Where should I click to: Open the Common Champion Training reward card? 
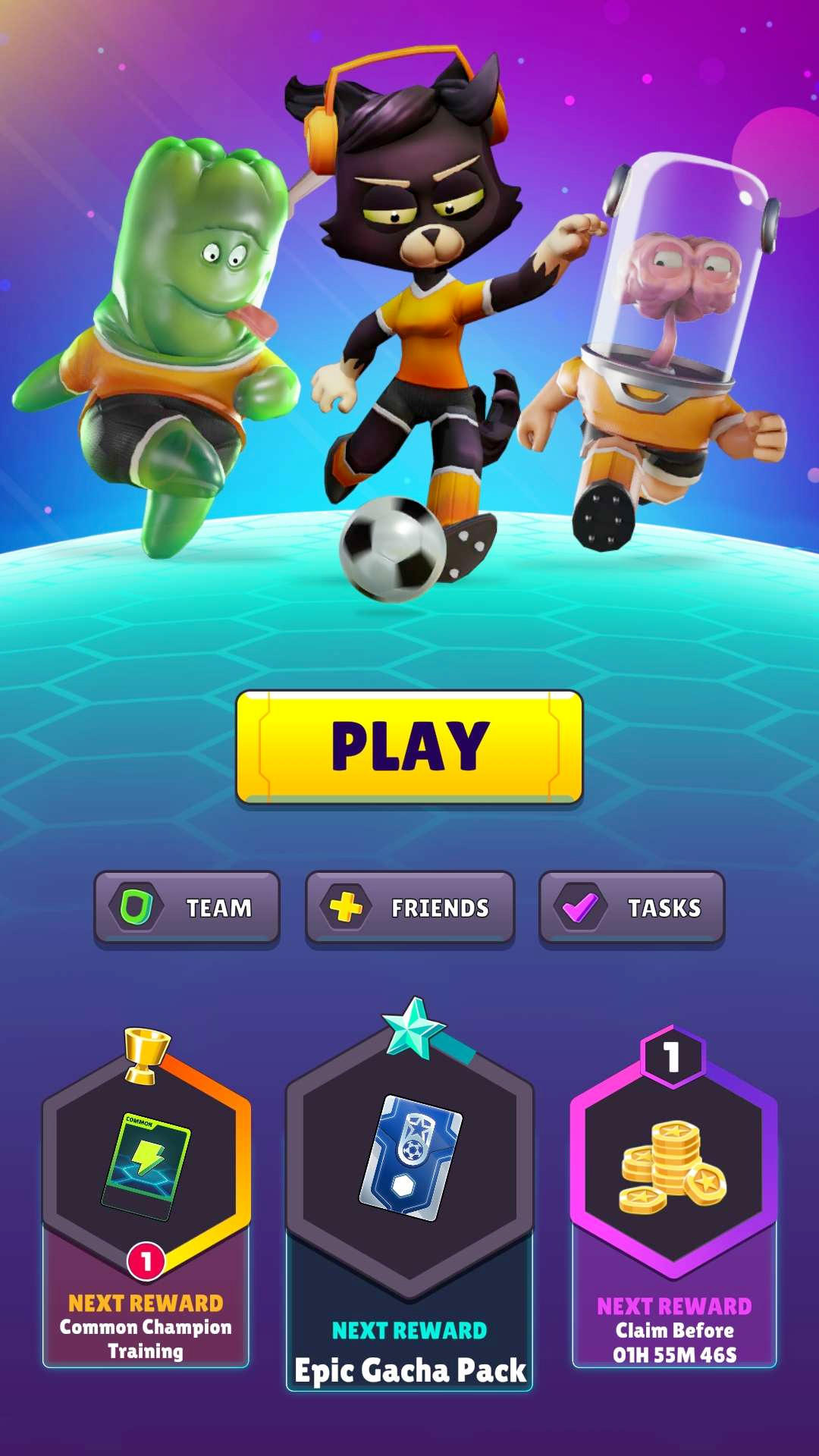(x=146, y=1198)
